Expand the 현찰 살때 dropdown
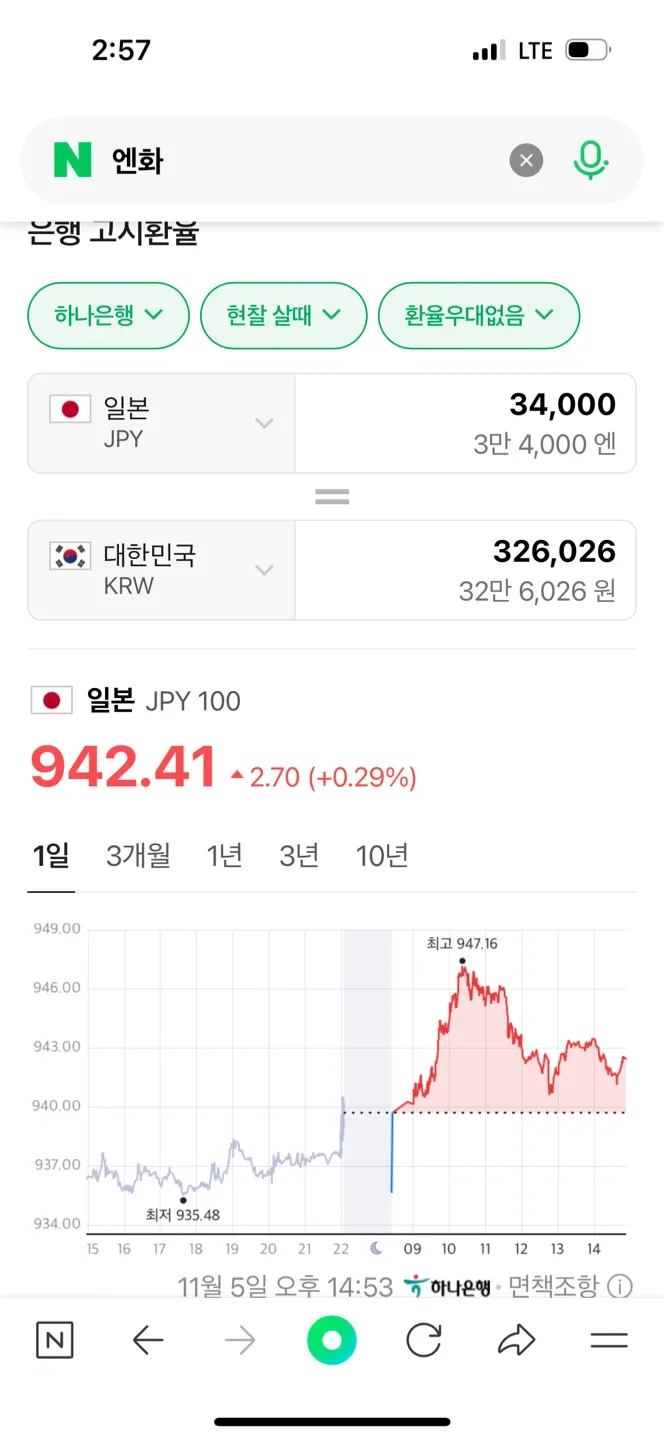This screenshot has height=1440, width=664. 284,316
